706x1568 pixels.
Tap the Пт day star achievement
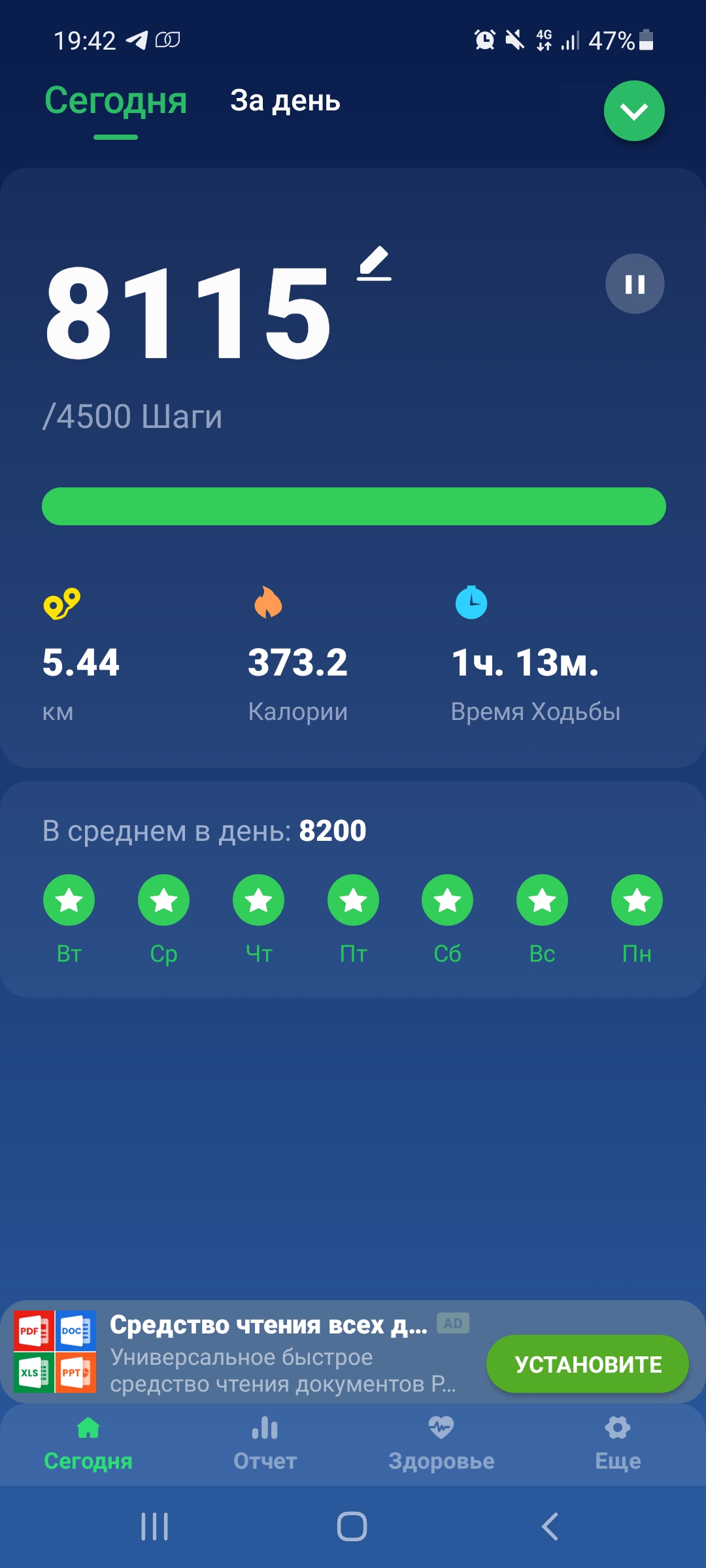tap(353, 900)
